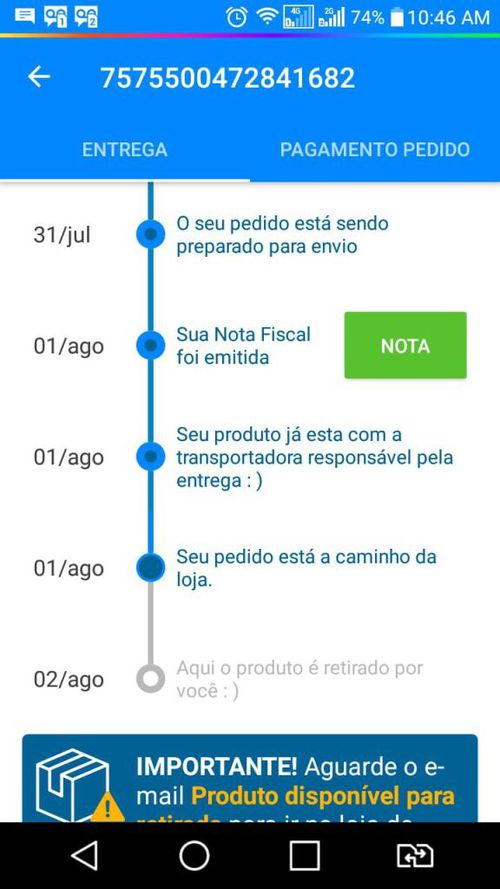Tap the system home button
The height and width of the screenshot is (889, 500).
tap(194, 855)
